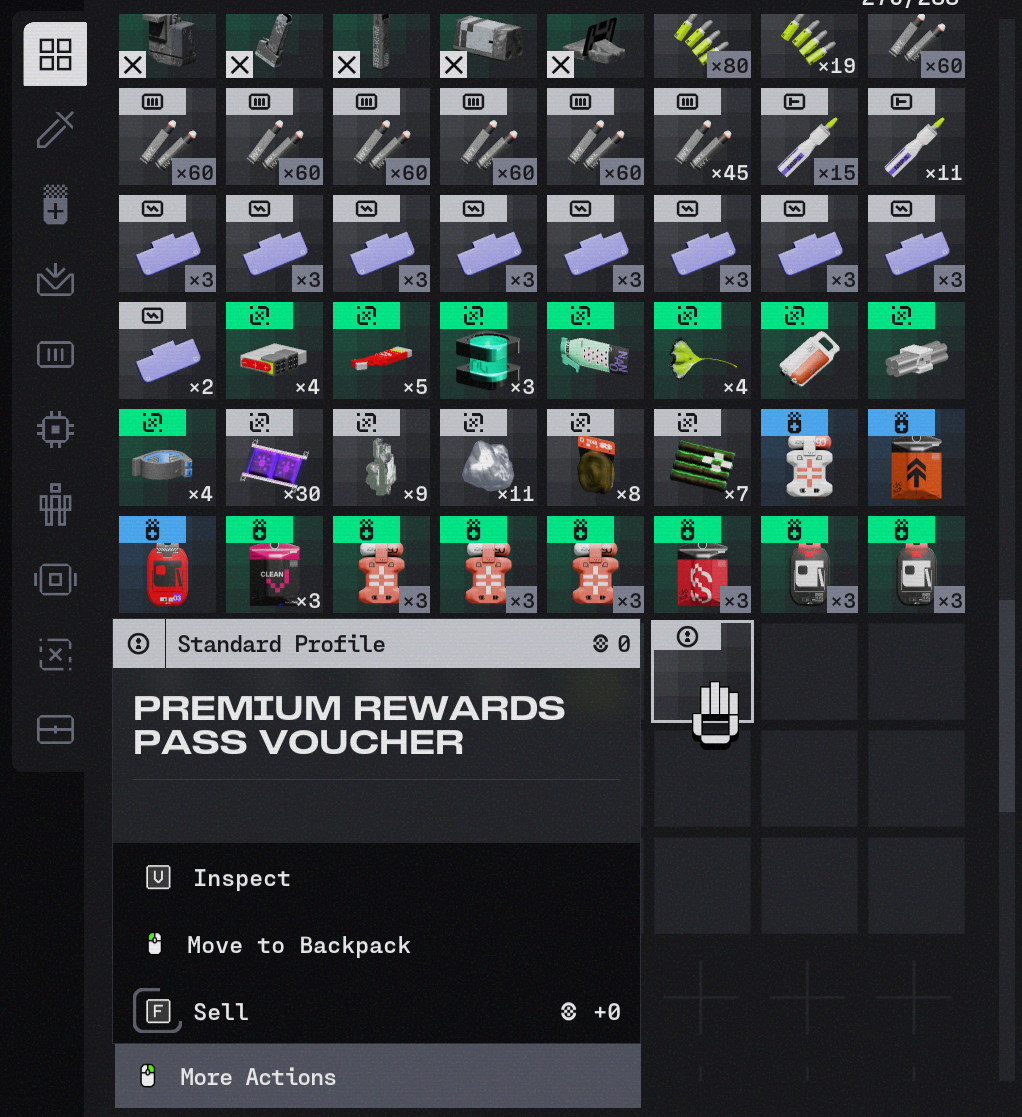Select the highlighted voucher slot

(701, 670)
